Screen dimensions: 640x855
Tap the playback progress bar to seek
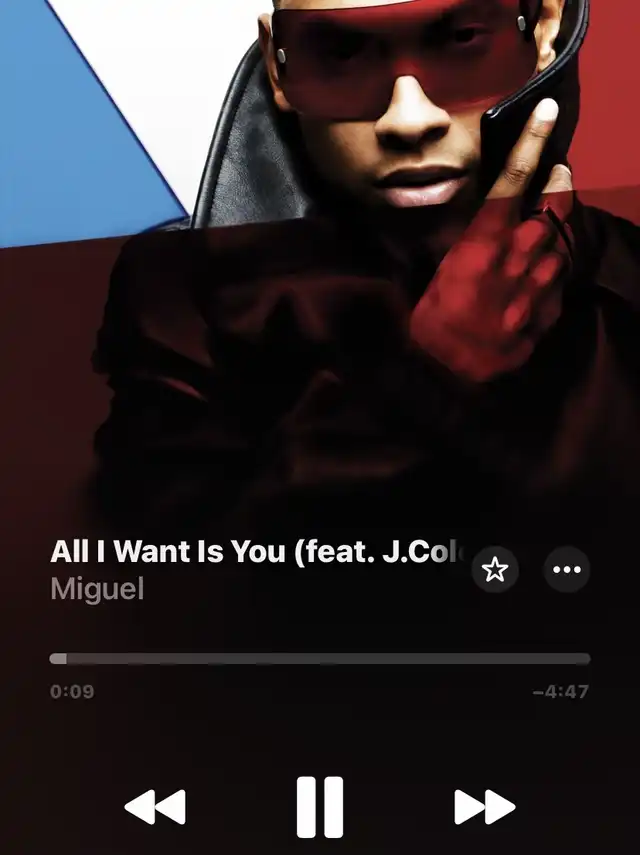pyautogui.click(x=320, y=659)
